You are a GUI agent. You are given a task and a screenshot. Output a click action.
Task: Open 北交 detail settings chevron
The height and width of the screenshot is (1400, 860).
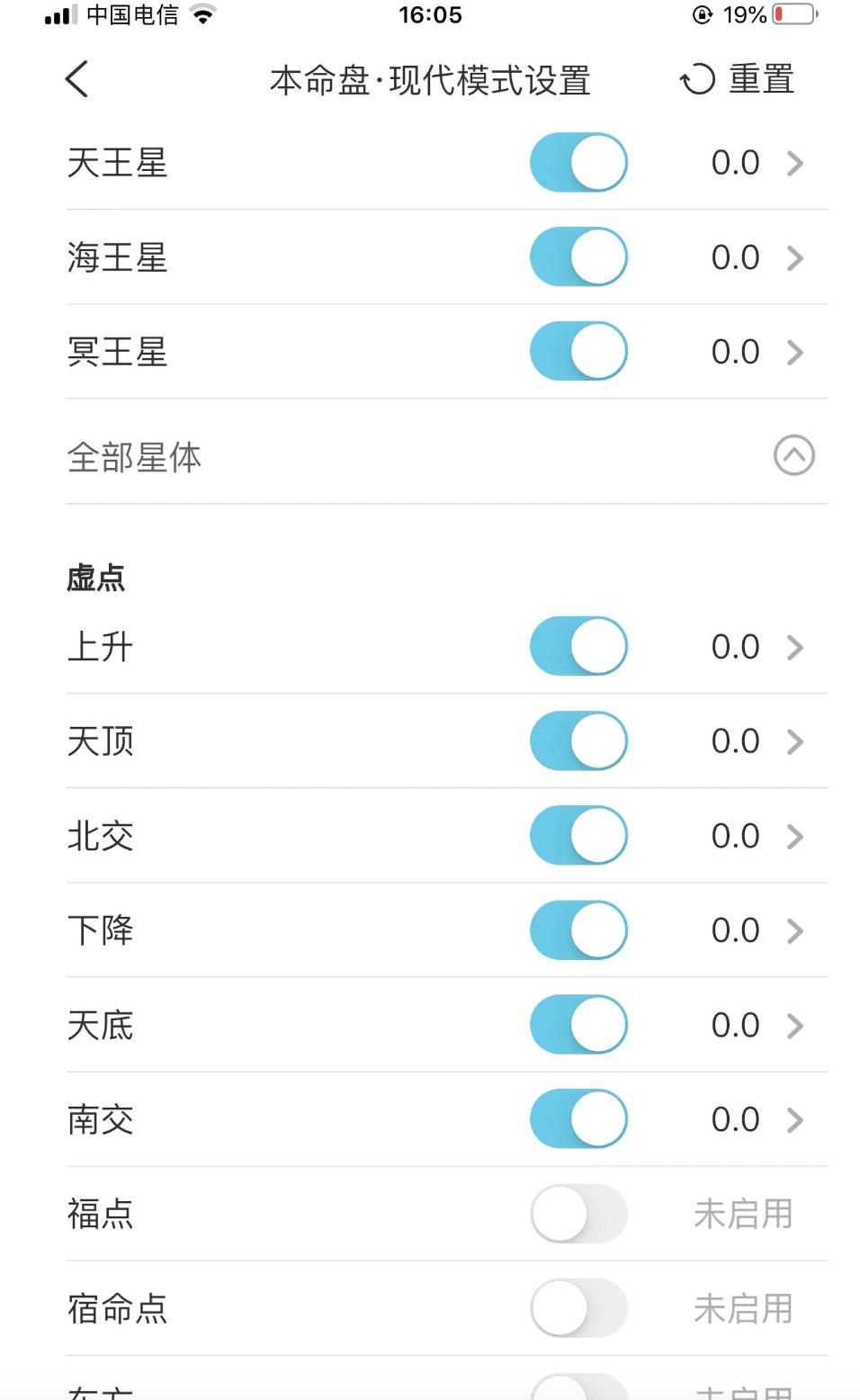[795, 835]
